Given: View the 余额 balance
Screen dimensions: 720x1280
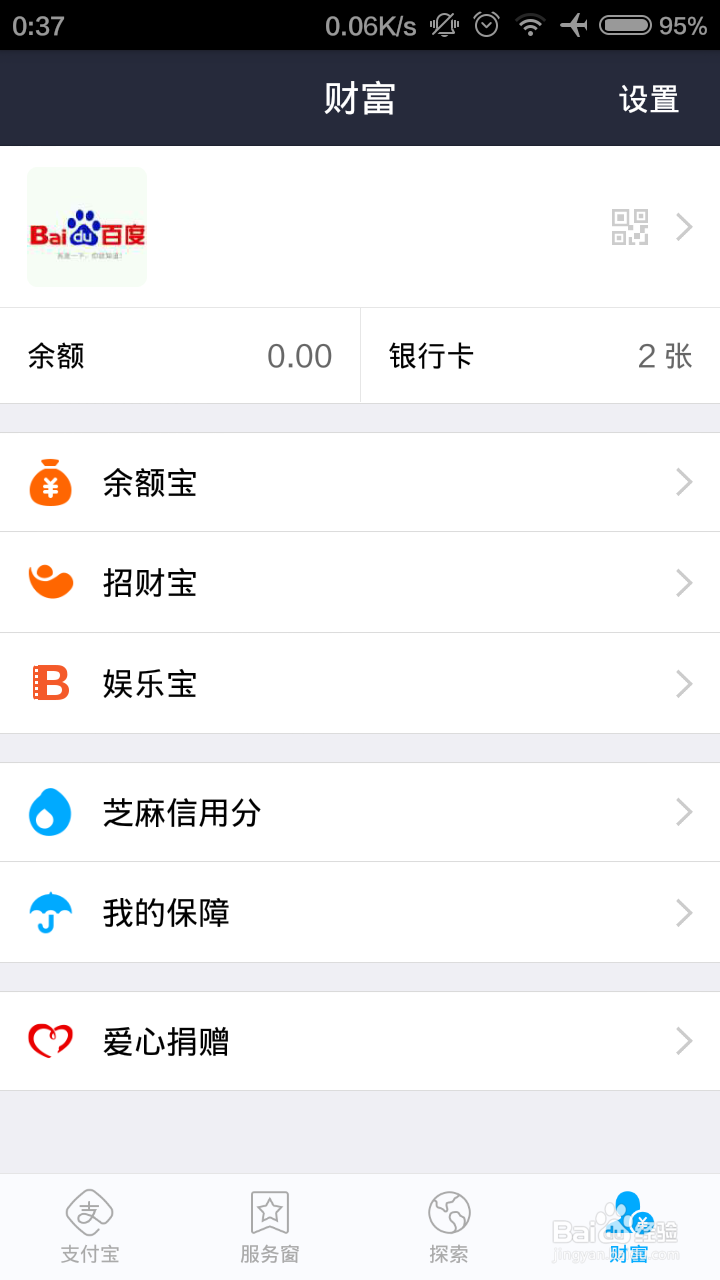Looking at the screenshot, I should [x=180, y=356].
